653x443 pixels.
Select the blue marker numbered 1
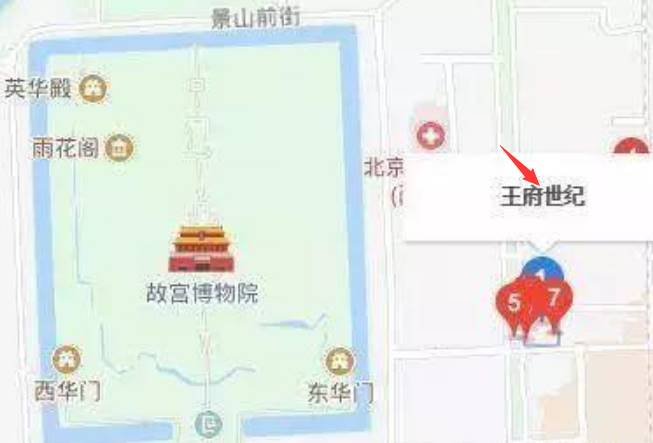pyautogui.click(x=541, y=270)
